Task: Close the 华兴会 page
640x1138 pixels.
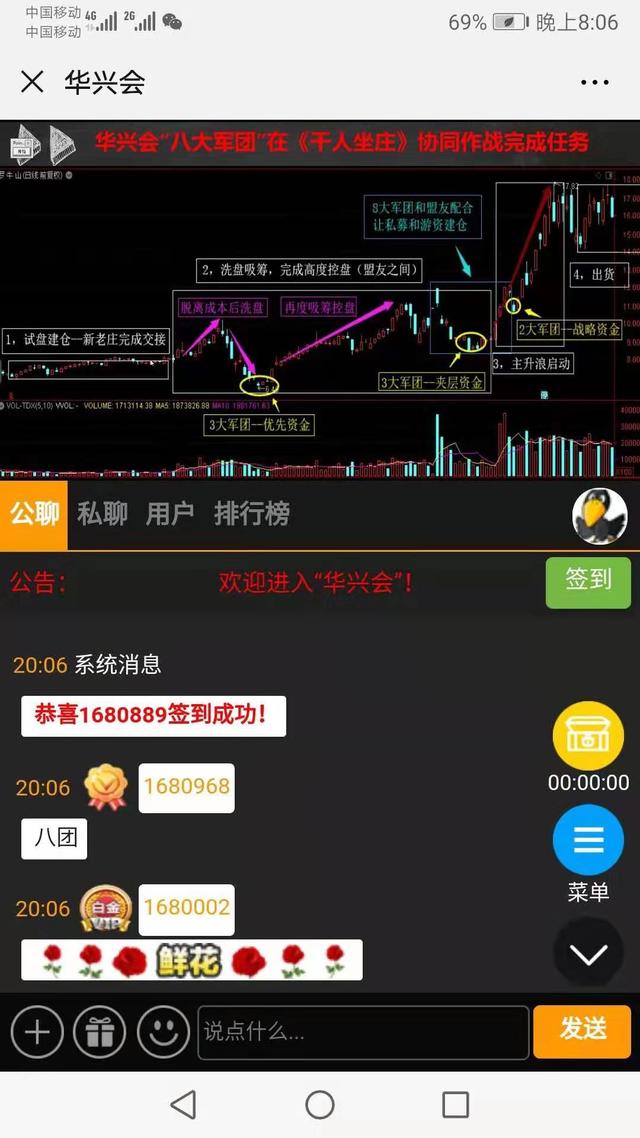Action: (33, 82)
